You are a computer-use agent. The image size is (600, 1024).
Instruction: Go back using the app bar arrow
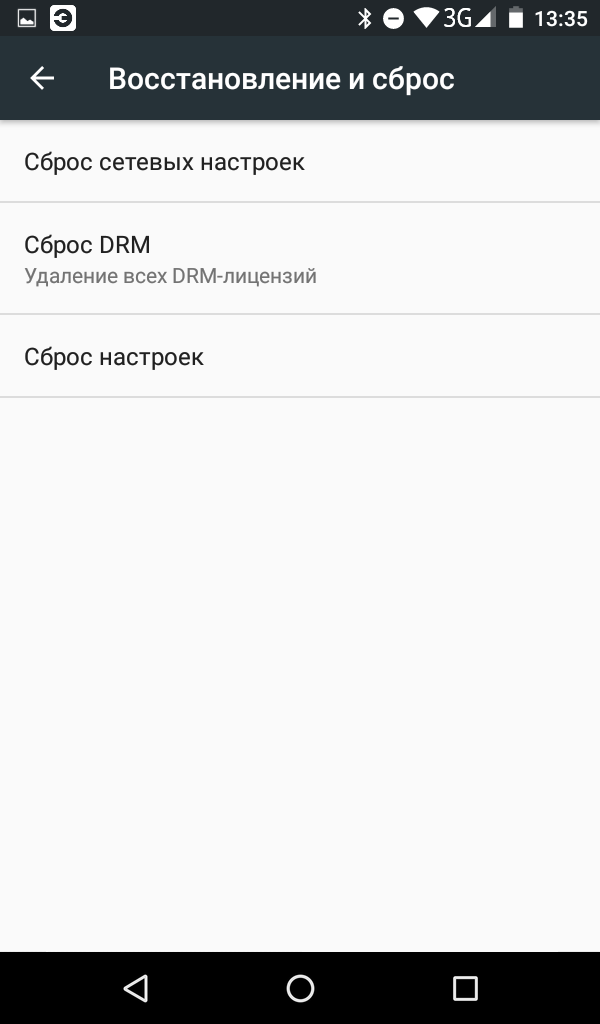42,78
